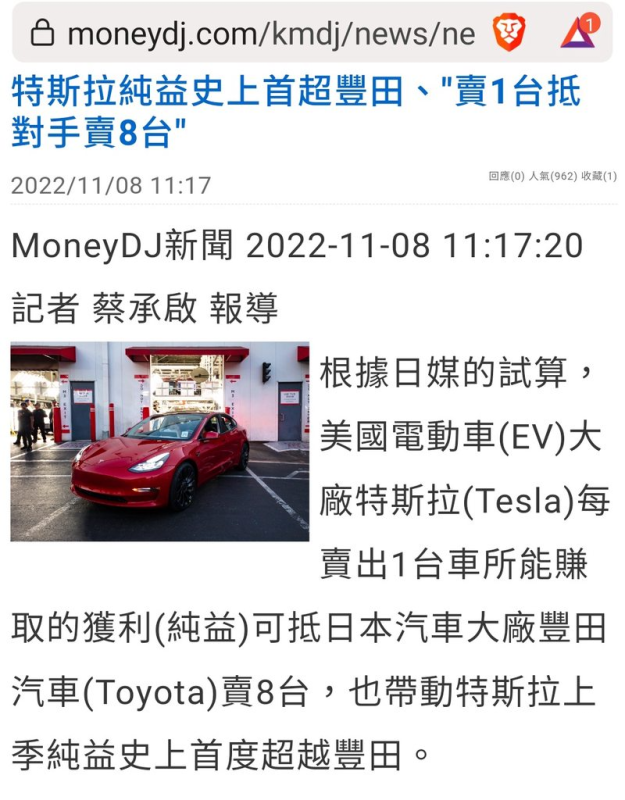Open Brave Shields lion icon
The image size is (625, 800).
click(508, 33)
